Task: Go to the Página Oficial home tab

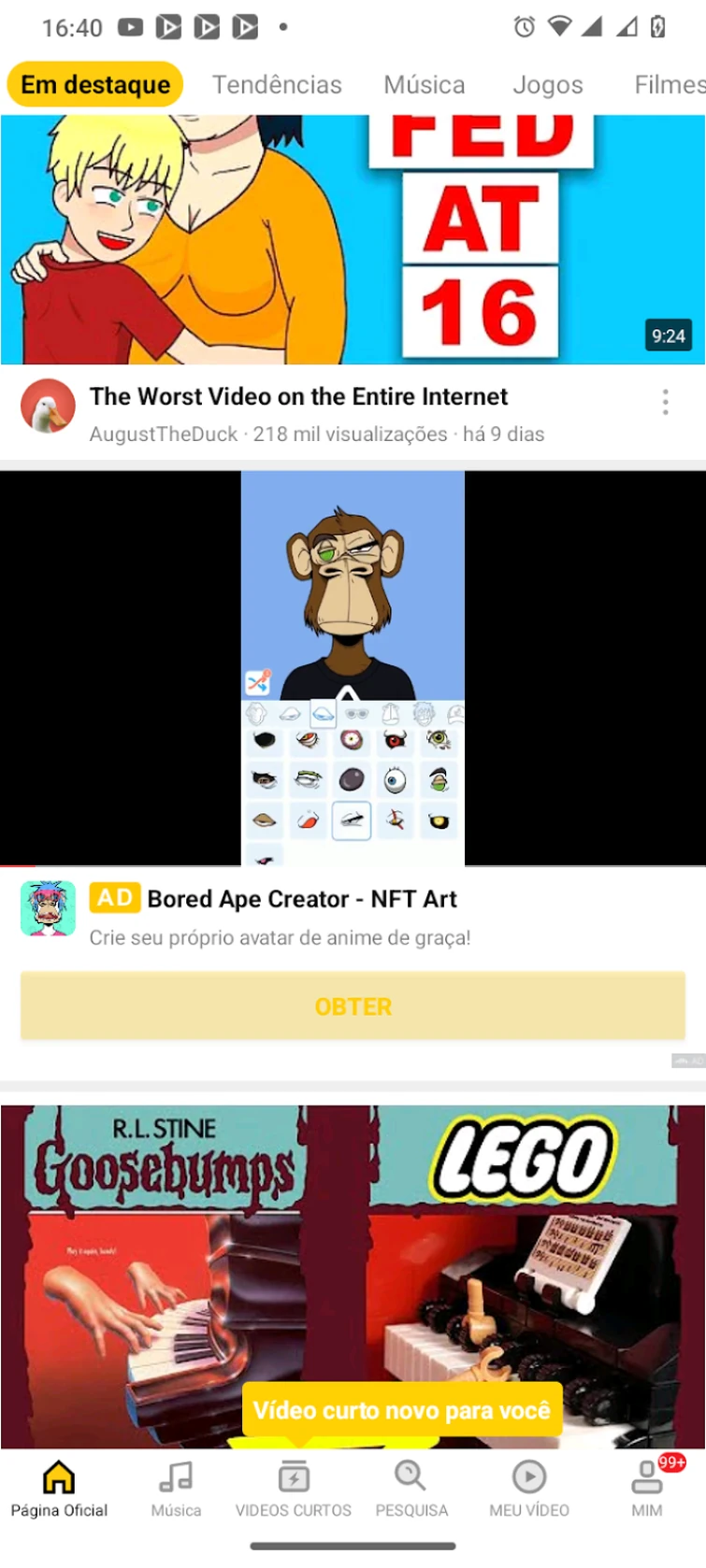Action: click(x=59, y=1490)
